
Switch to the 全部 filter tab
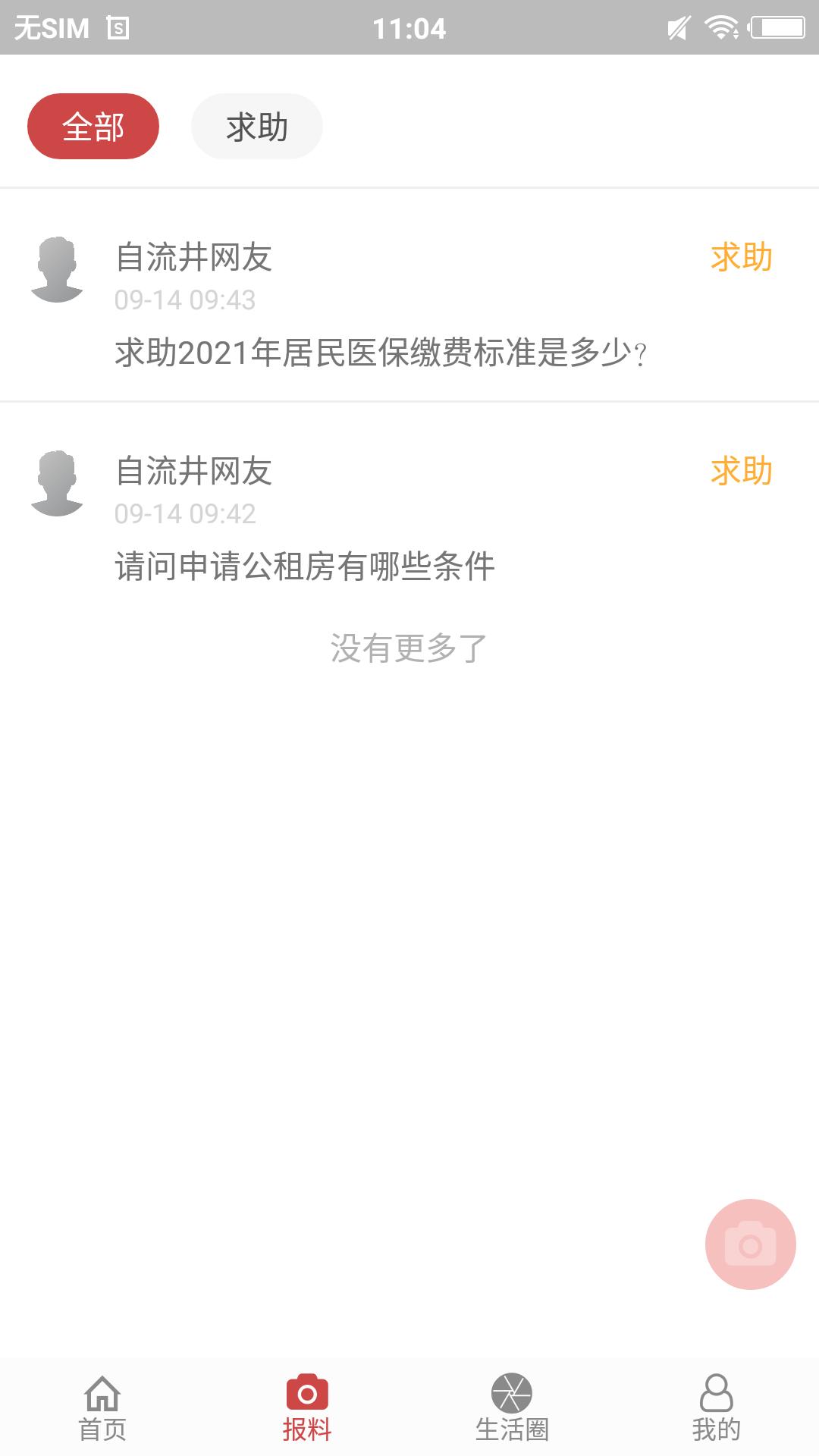pyautogui.click(x=93, y=125)
